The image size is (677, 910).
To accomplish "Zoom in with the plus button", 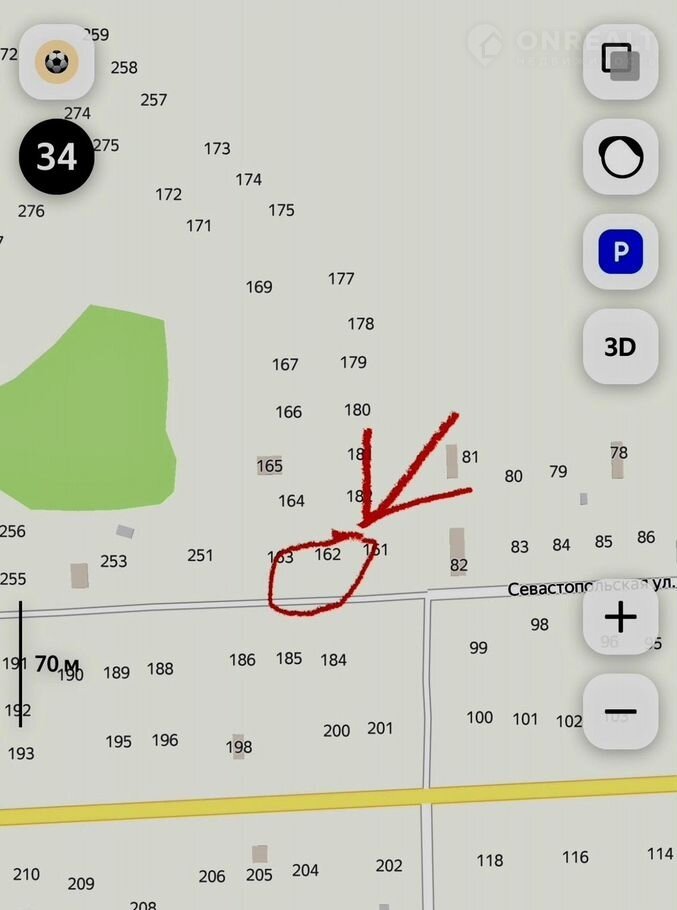I will [620, 617].
